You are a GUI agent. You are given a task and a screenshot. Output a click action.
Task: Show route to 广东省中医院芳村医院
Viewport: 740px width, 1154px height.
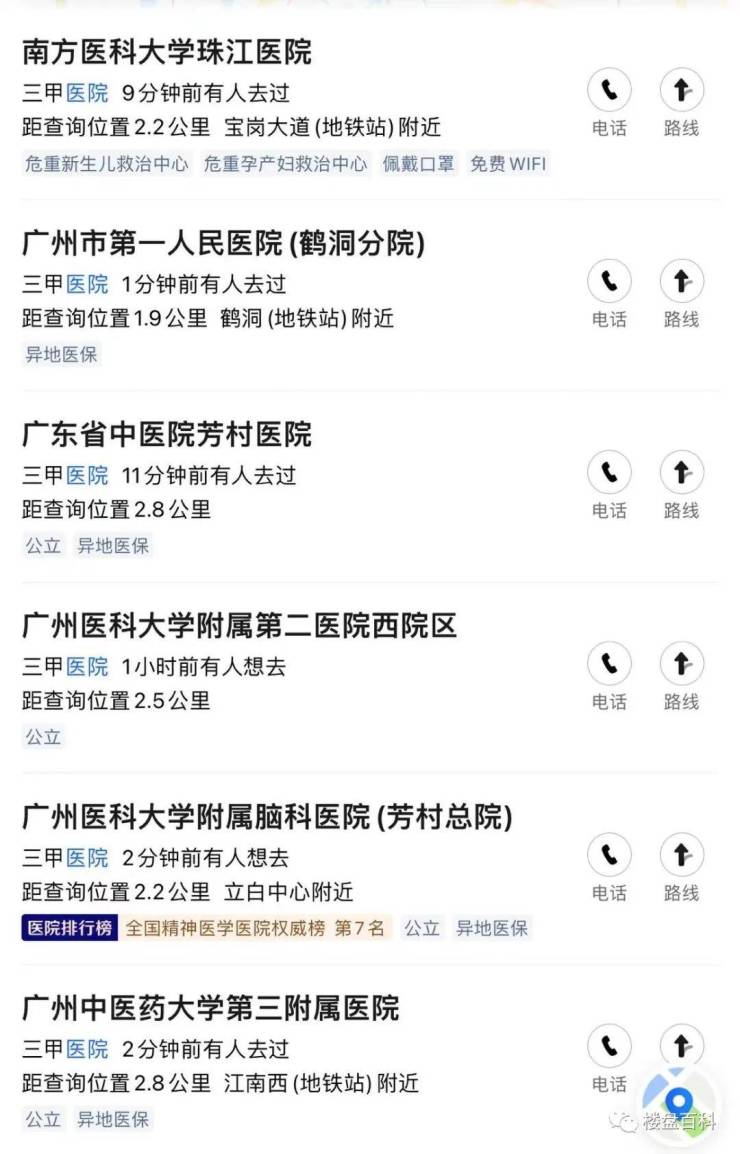[681, 474]
